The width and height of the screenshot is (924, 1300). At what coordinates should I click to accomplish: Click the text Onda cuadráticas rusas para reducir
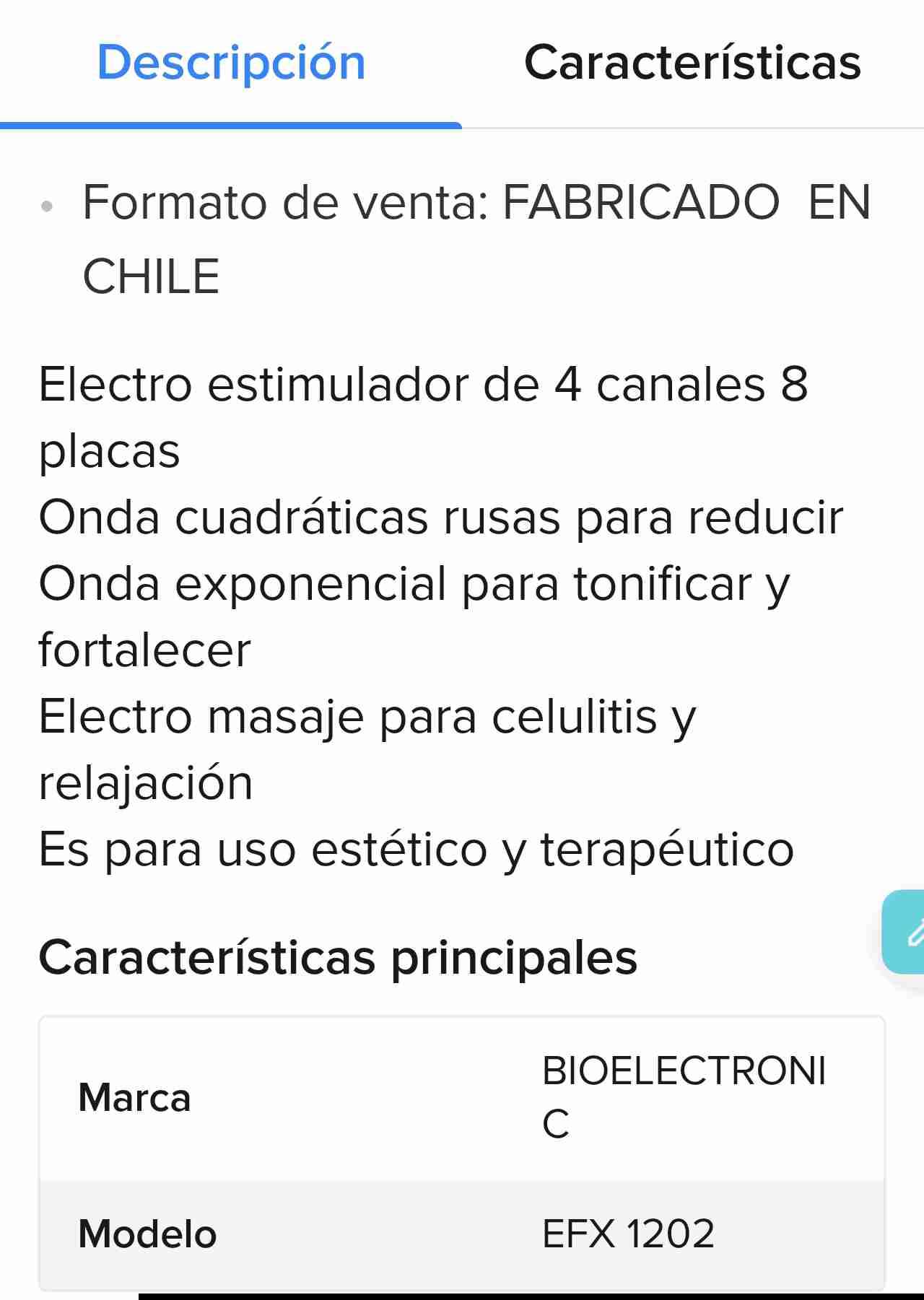(441, 517)
